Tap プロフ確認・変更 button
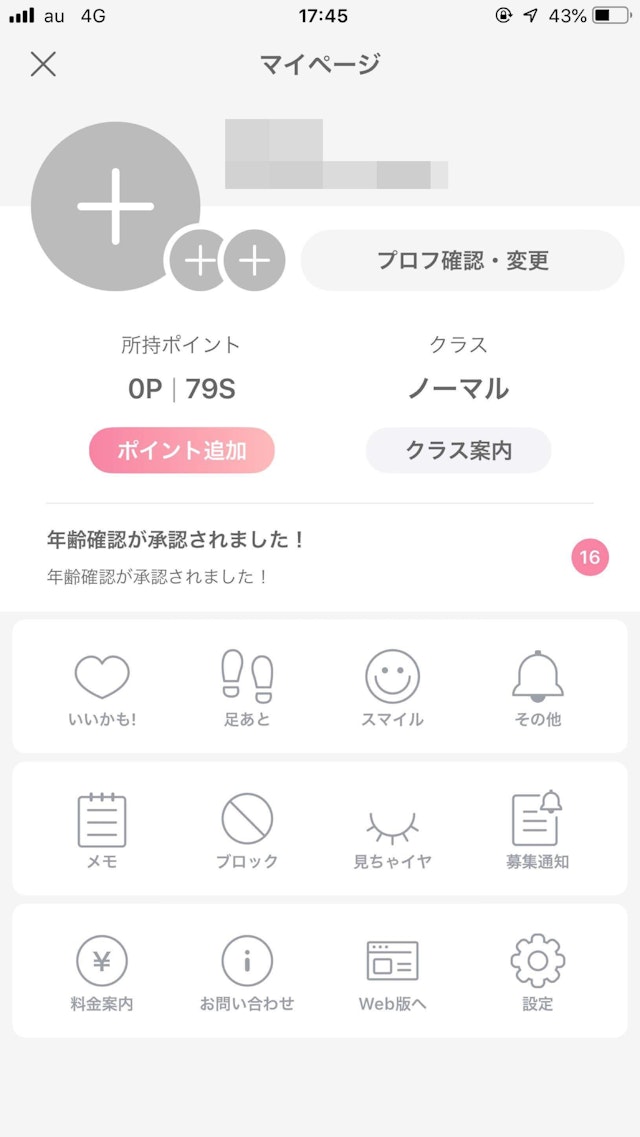 462,261
